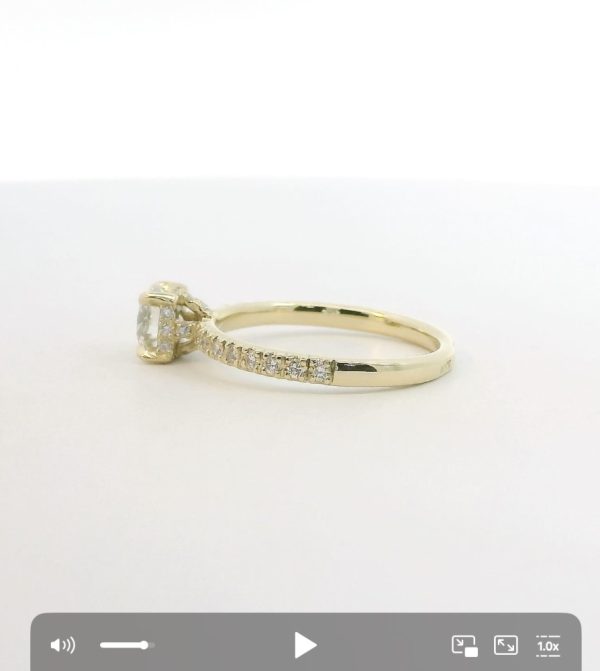This screenshot has width=600, height=671.
Task: Enter fullscreen video mode
Action: [x=506, y=645]
